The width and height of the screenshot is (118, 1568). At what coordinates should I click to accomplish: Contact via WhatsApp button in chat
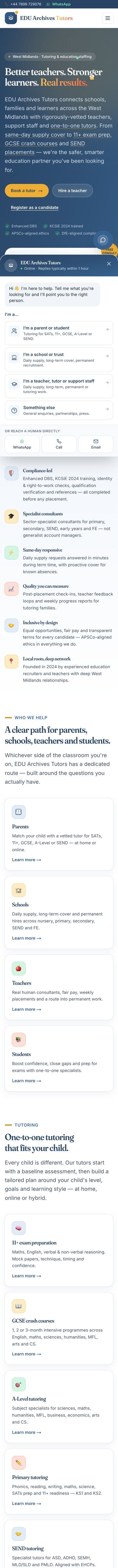click(x=22, y=444)
